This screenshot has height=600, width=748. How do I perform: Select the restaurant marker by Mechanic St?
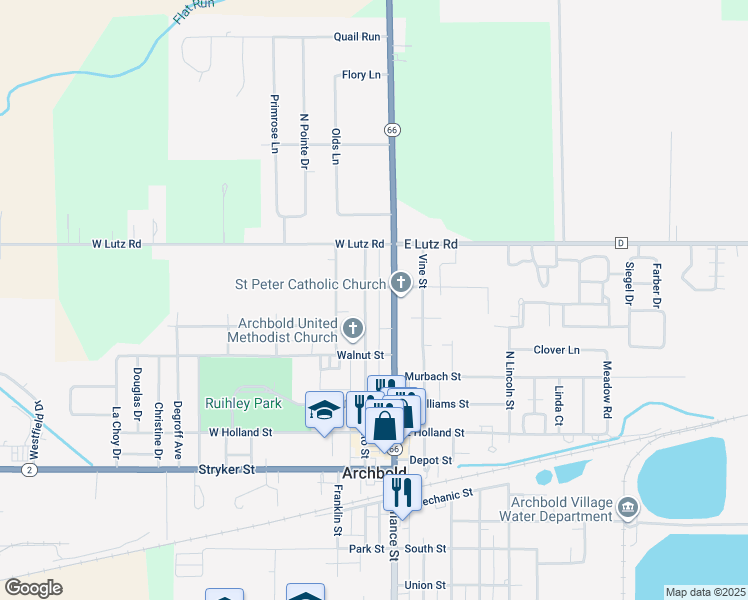point(402,494)
